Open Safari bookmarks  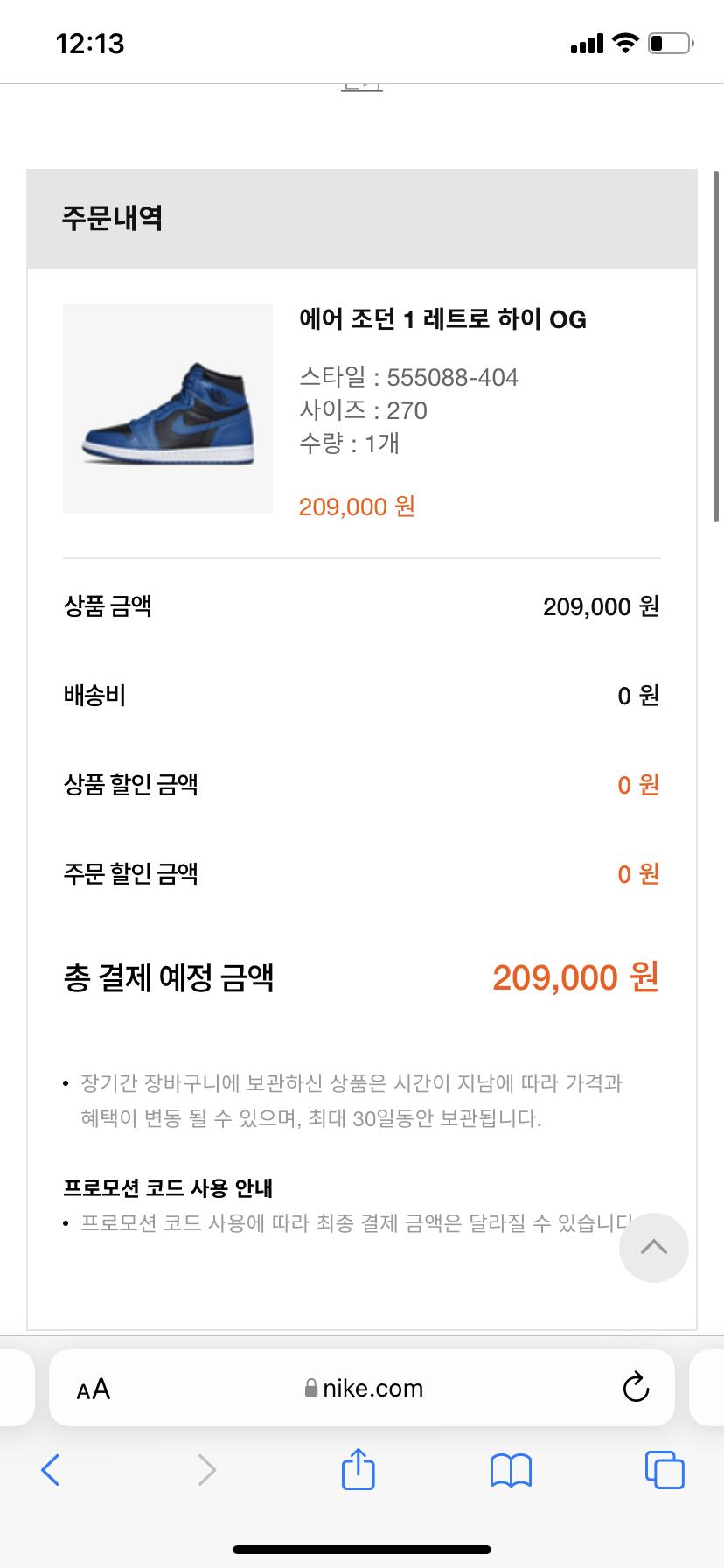(511, 1470)
